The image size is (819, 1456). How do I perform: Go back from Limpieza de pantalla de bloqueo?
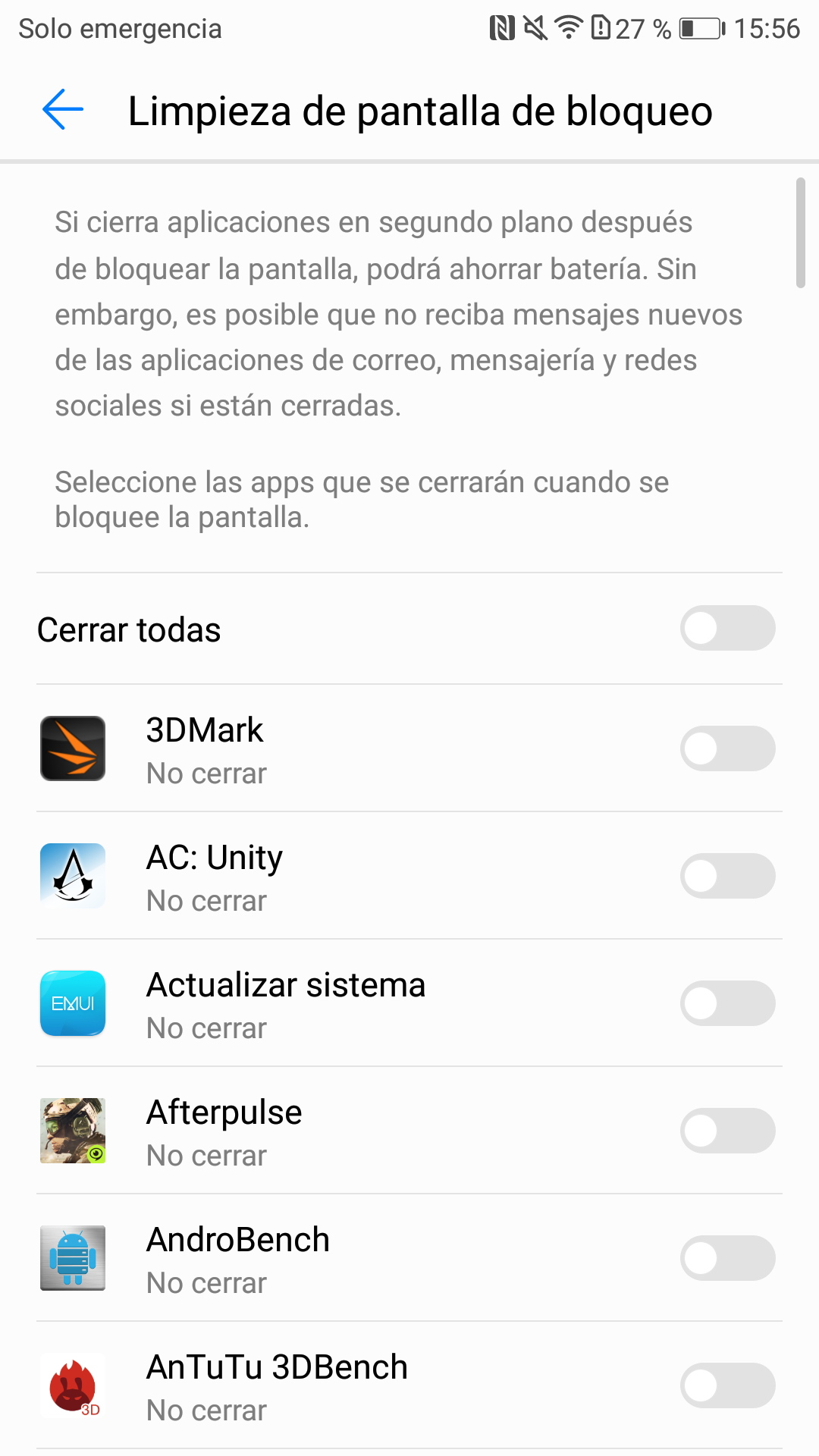(63, 110)
